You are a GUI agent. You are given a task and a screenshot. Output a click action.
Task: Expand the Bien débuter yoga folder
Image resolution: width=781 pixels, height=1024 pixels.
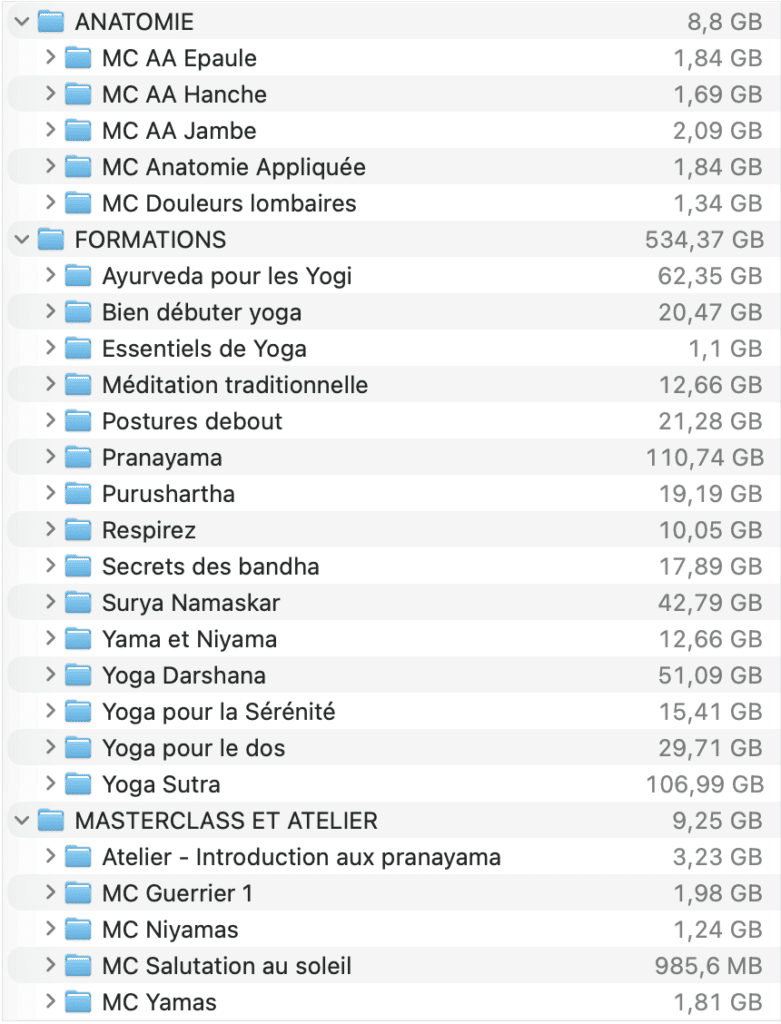click(x=50, y=313)
